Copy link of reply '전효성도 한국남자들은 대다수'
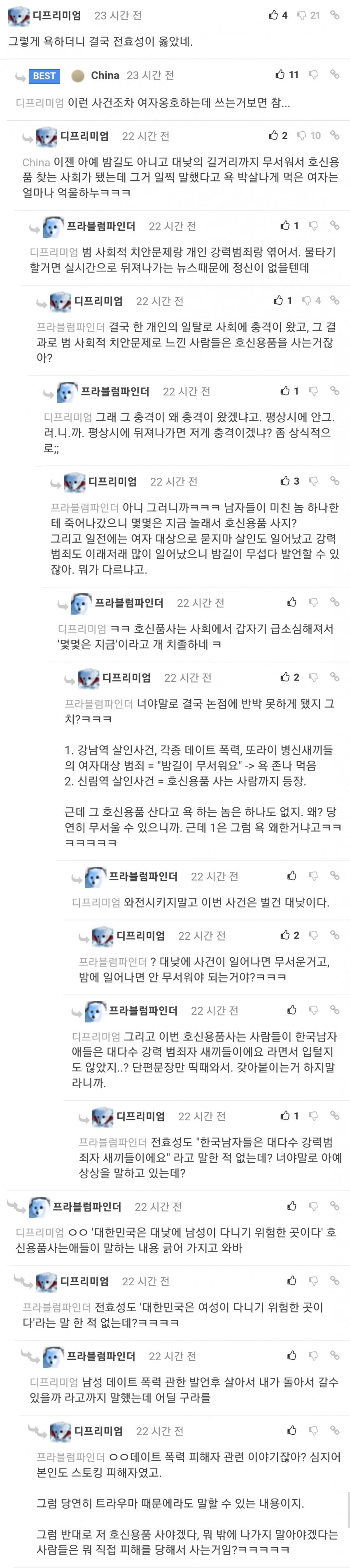This screenshot has width=350, height=1568. pos(334,1115)
